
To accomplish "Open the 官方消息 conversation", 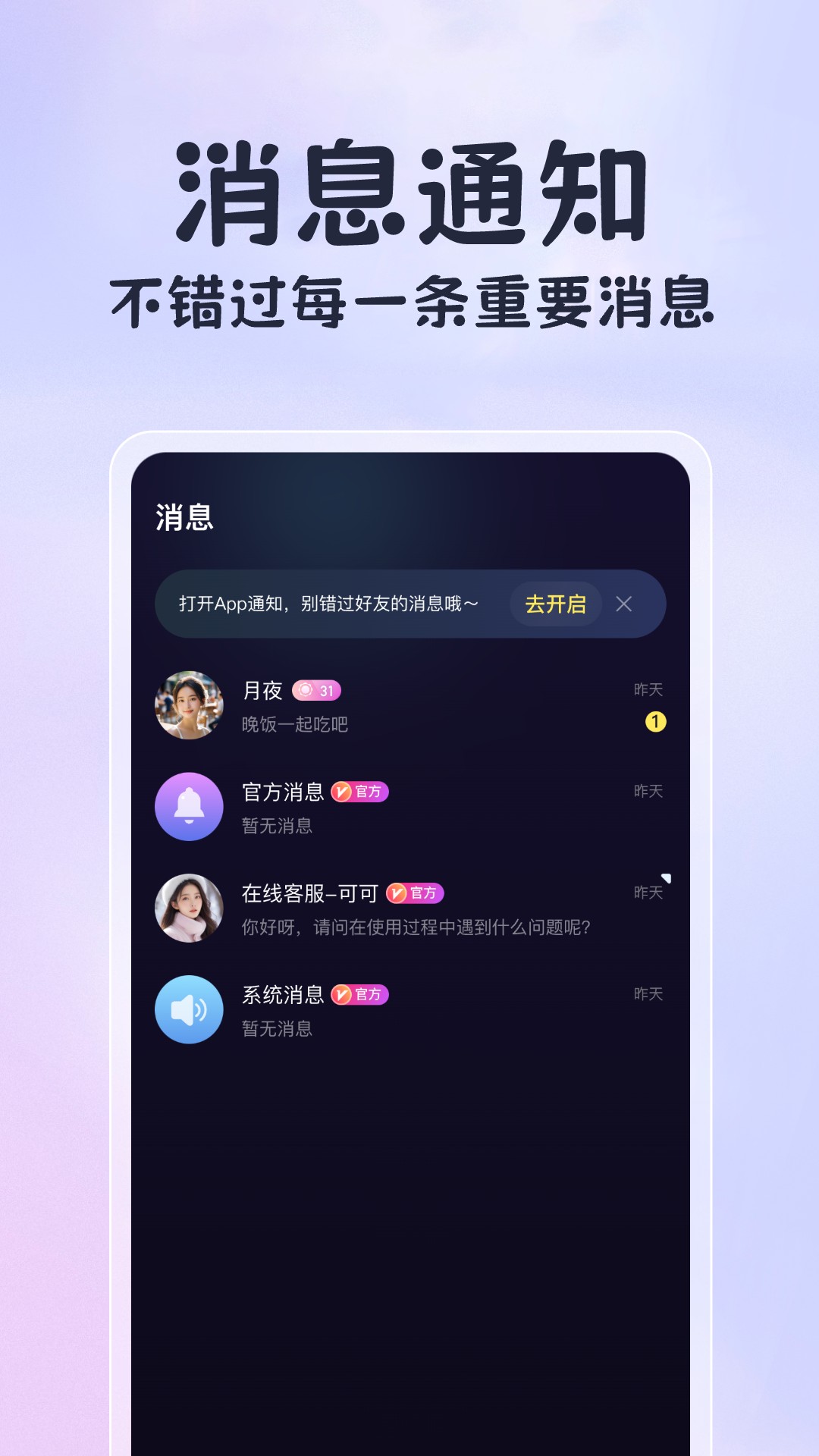I will point(409,807).
